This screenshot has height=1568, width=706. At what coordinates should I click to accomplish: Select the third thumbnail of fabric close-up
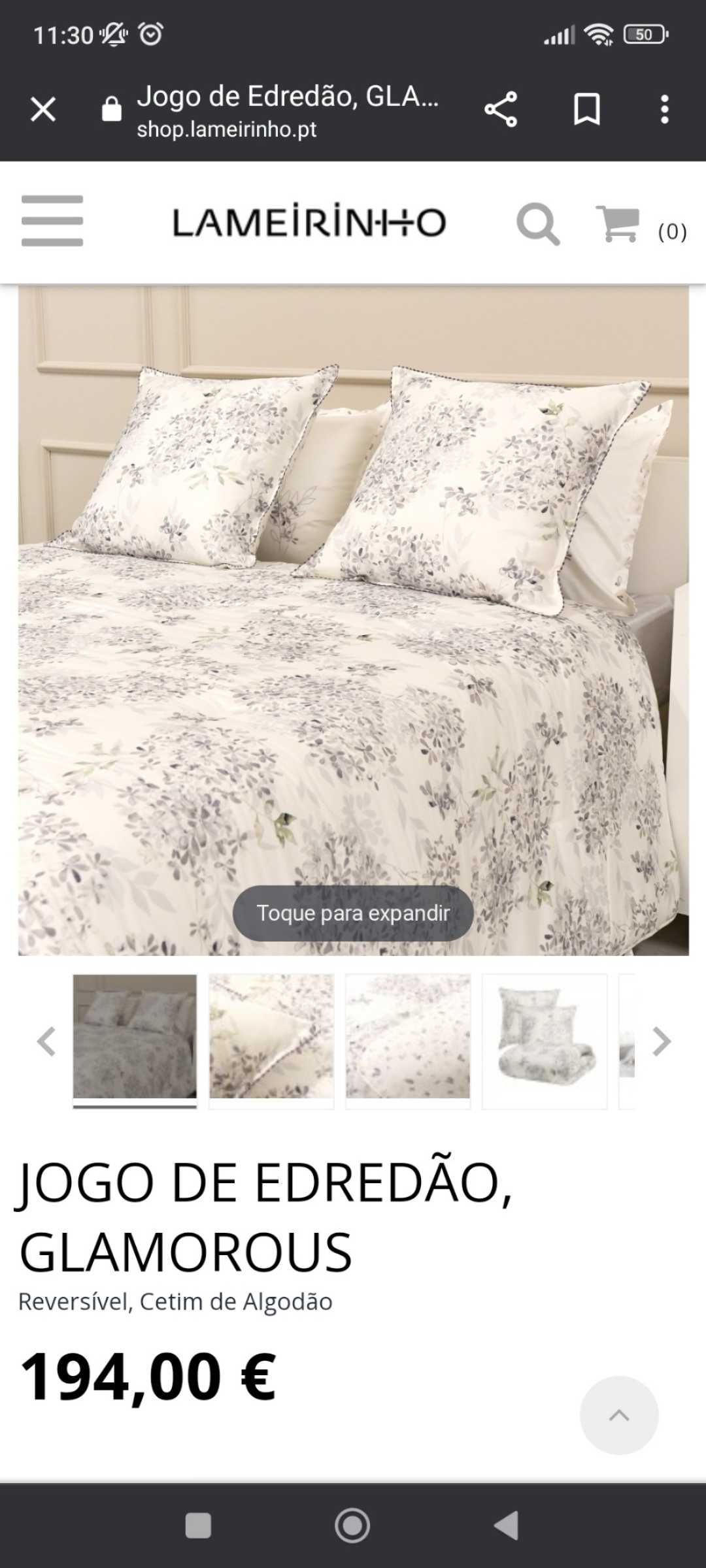coord(408,1037)
